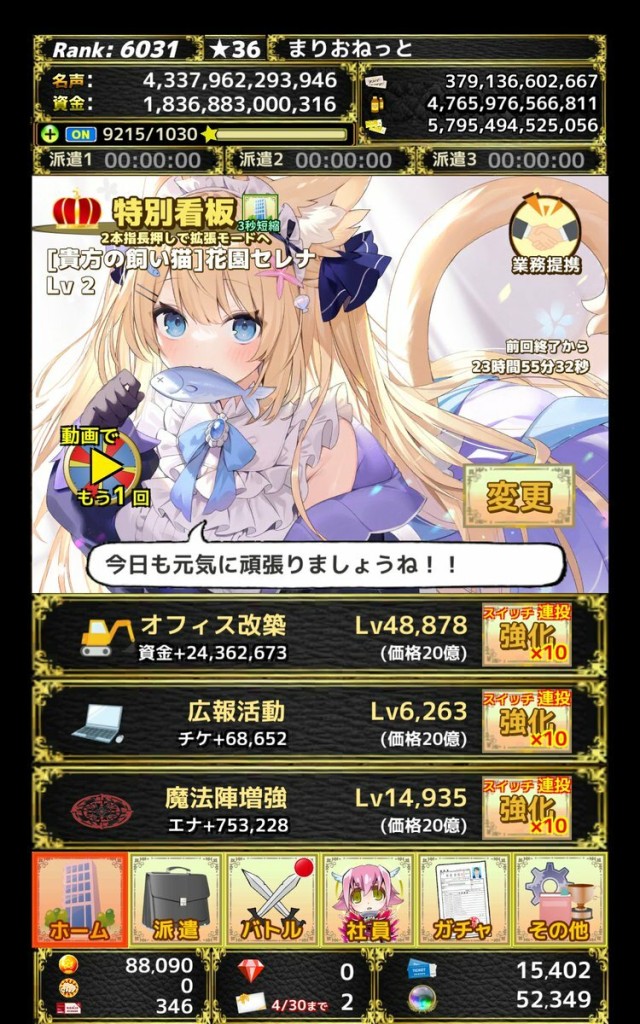Toggle the ON switch

(80, 133)
